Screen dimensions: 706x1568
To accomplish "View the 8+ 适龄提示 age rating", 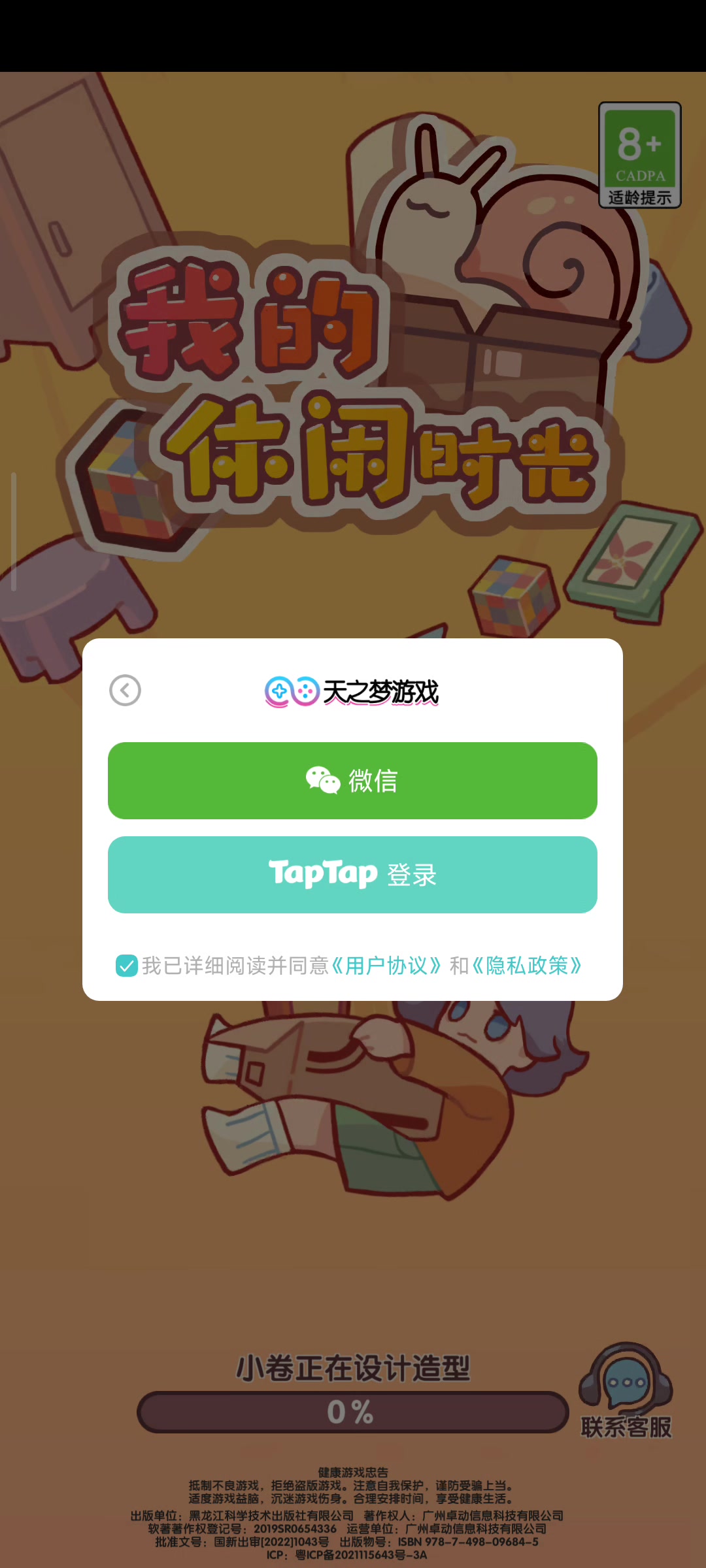I will point(640,155).
